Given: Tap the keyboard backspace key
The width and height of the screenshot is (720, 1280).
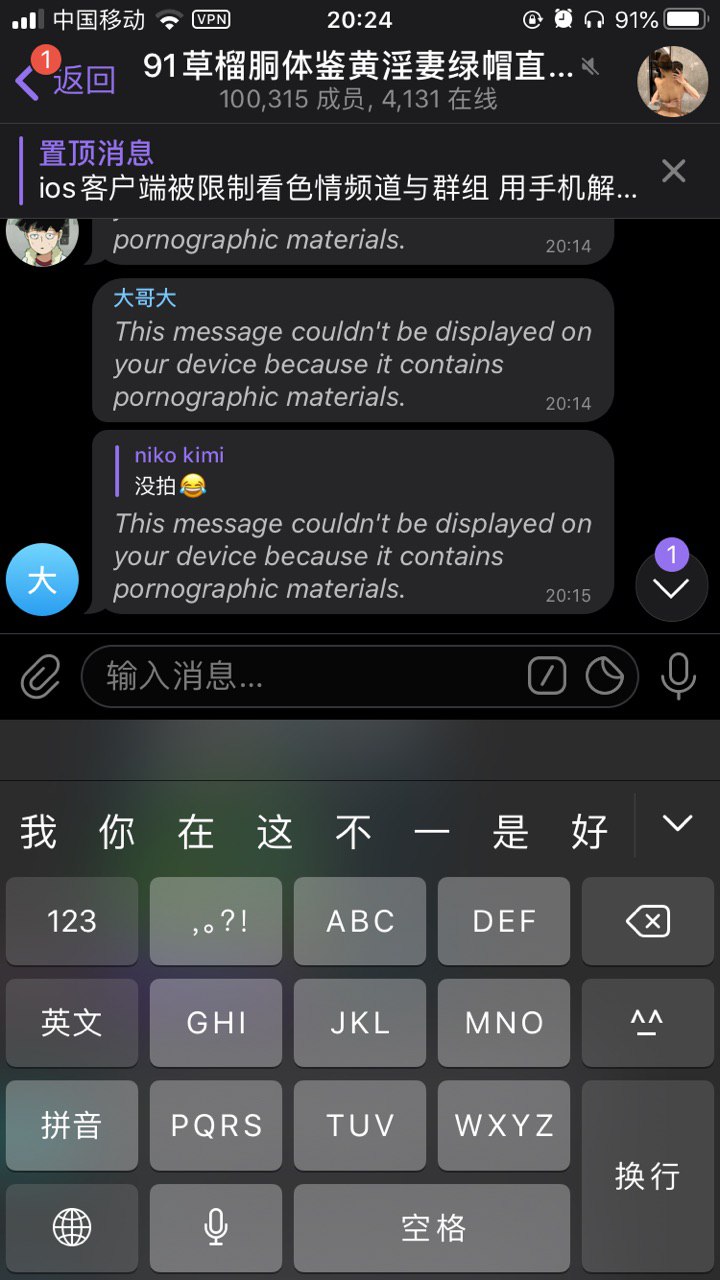Looking at the screenshot, I should [x=648, y=921].
